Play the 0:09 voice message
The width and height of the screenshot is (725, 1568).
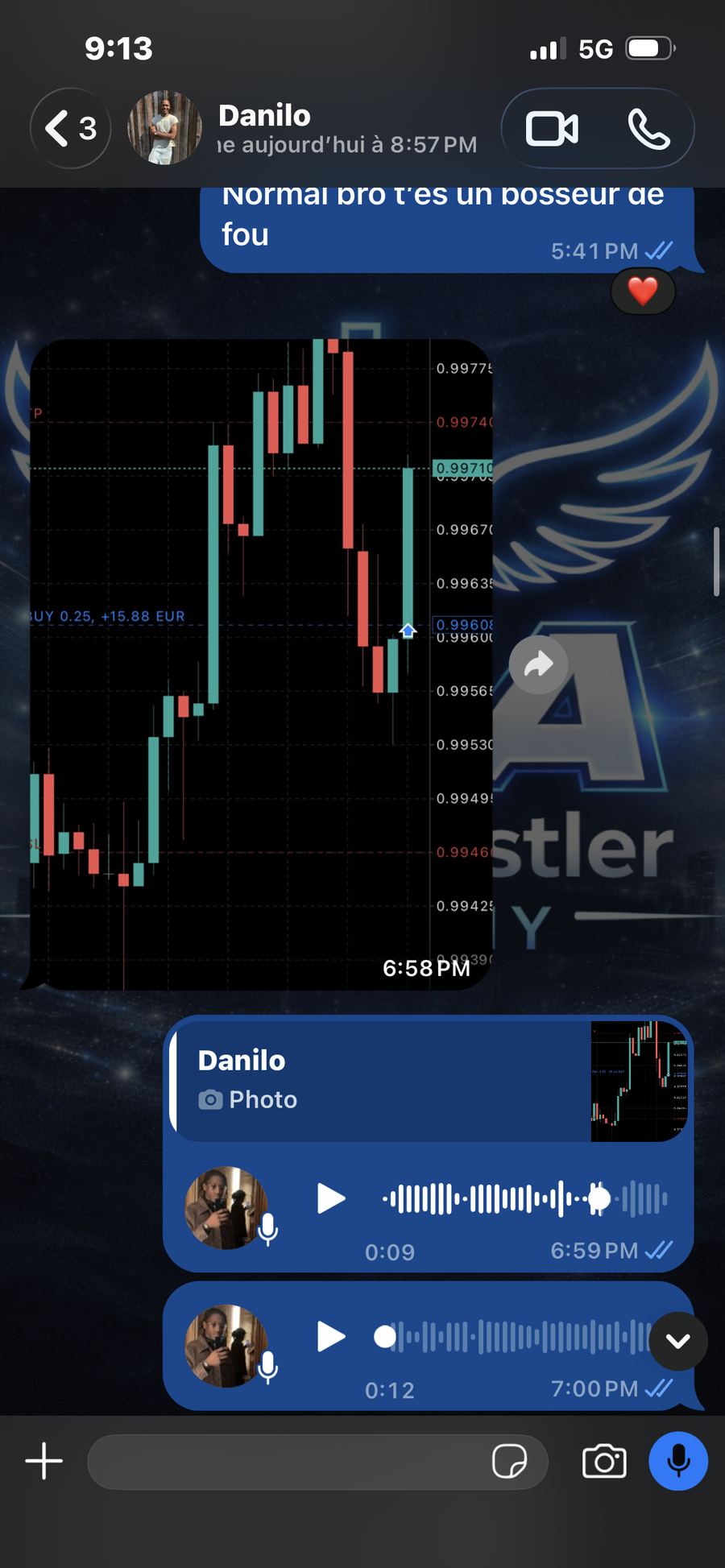click(x=330, y=1198)
